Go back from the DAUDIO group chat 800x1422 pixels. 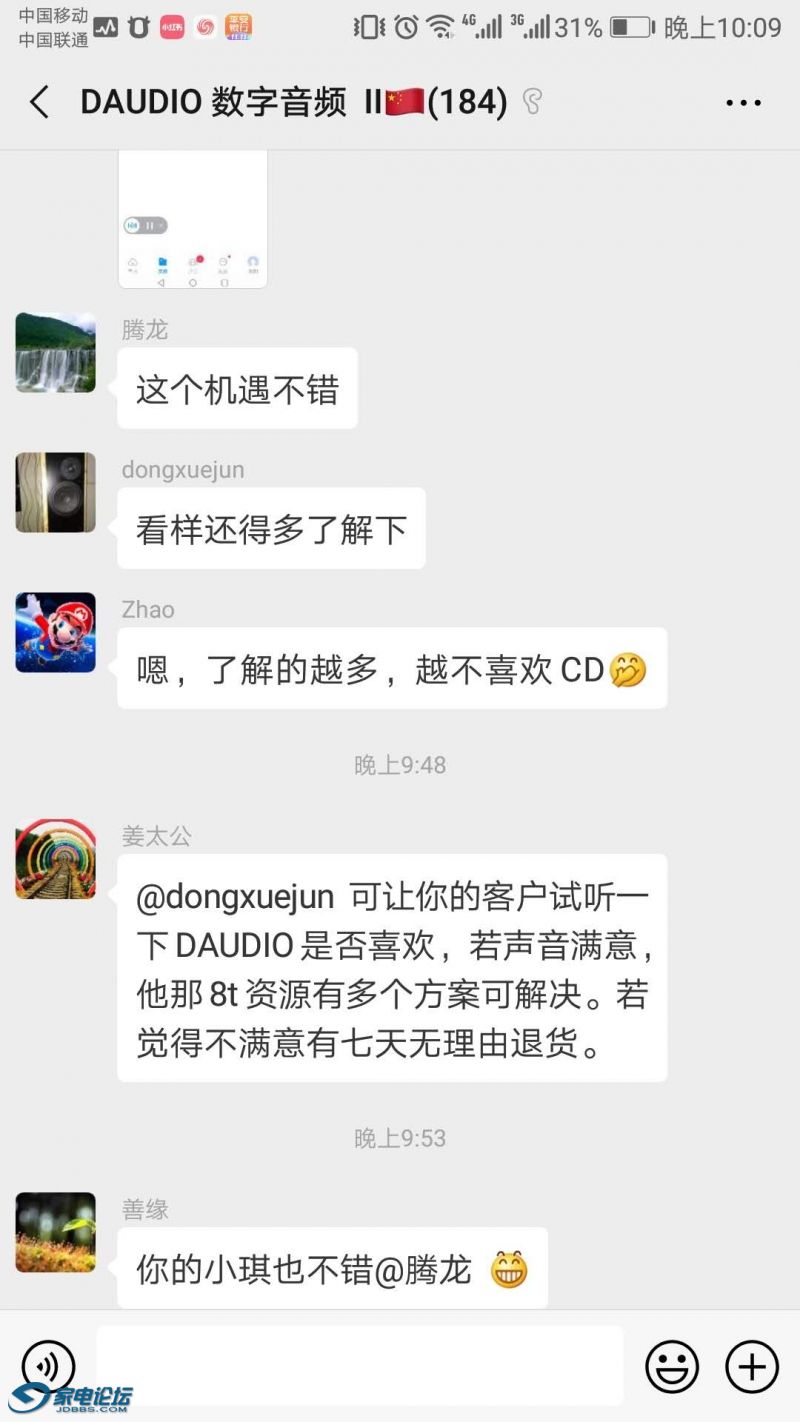[40, 102]
